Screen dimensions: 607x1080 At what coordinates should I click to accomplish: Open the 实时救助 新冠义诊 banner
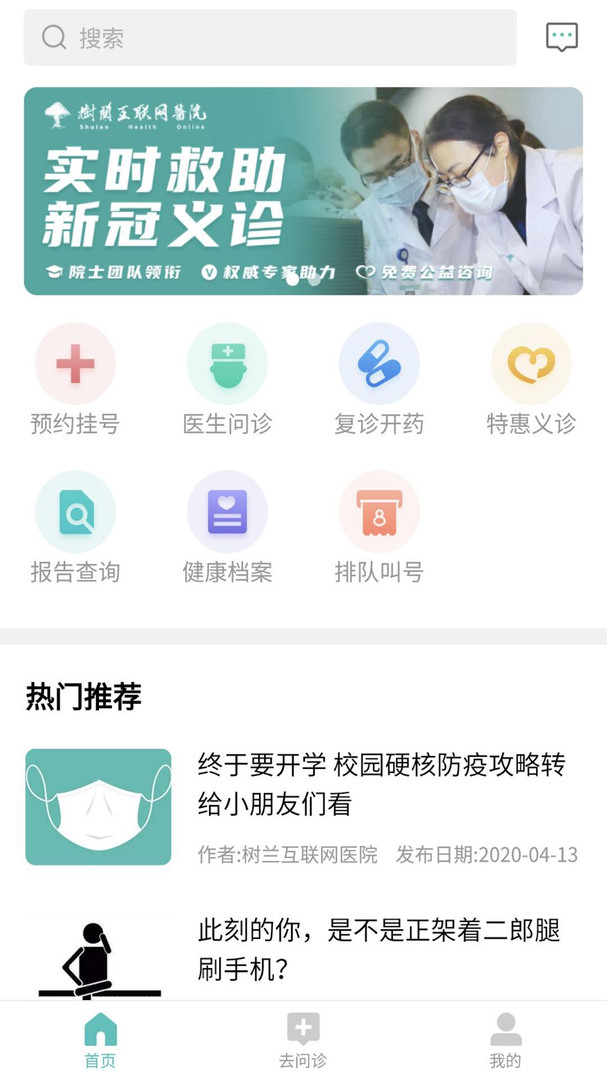(303, 191)
